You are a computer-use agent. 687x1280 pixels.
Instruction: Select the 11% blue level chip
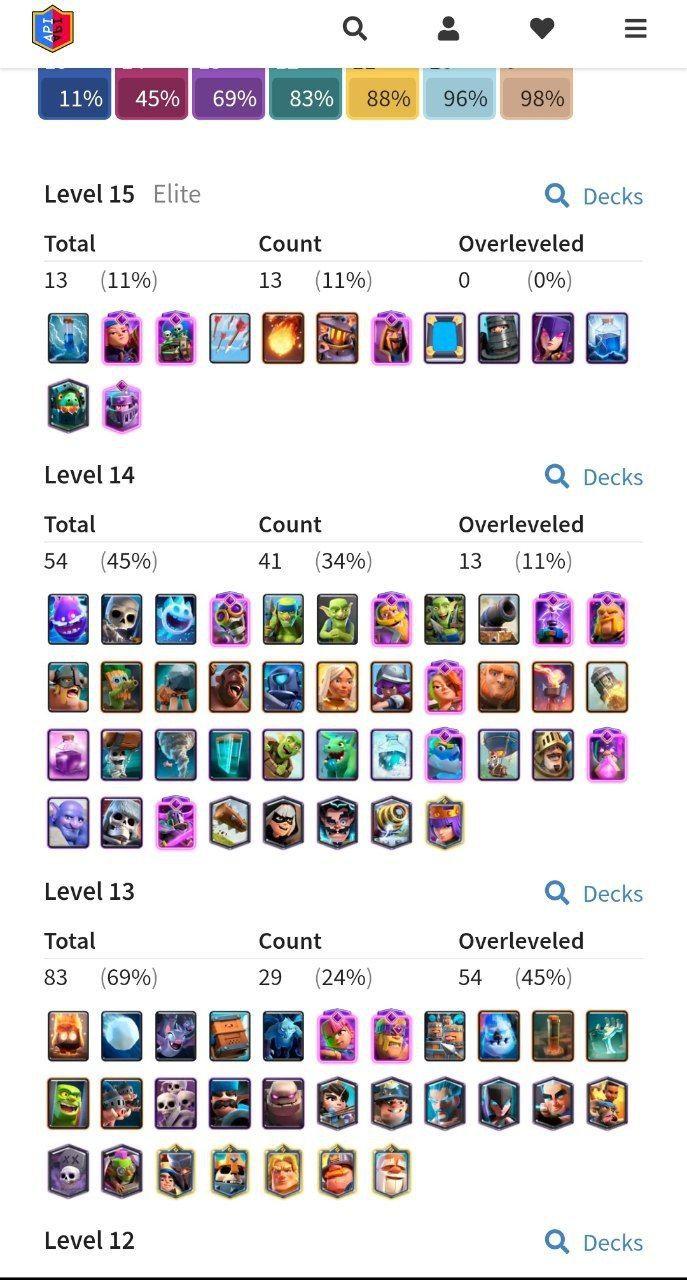[74, 94]
